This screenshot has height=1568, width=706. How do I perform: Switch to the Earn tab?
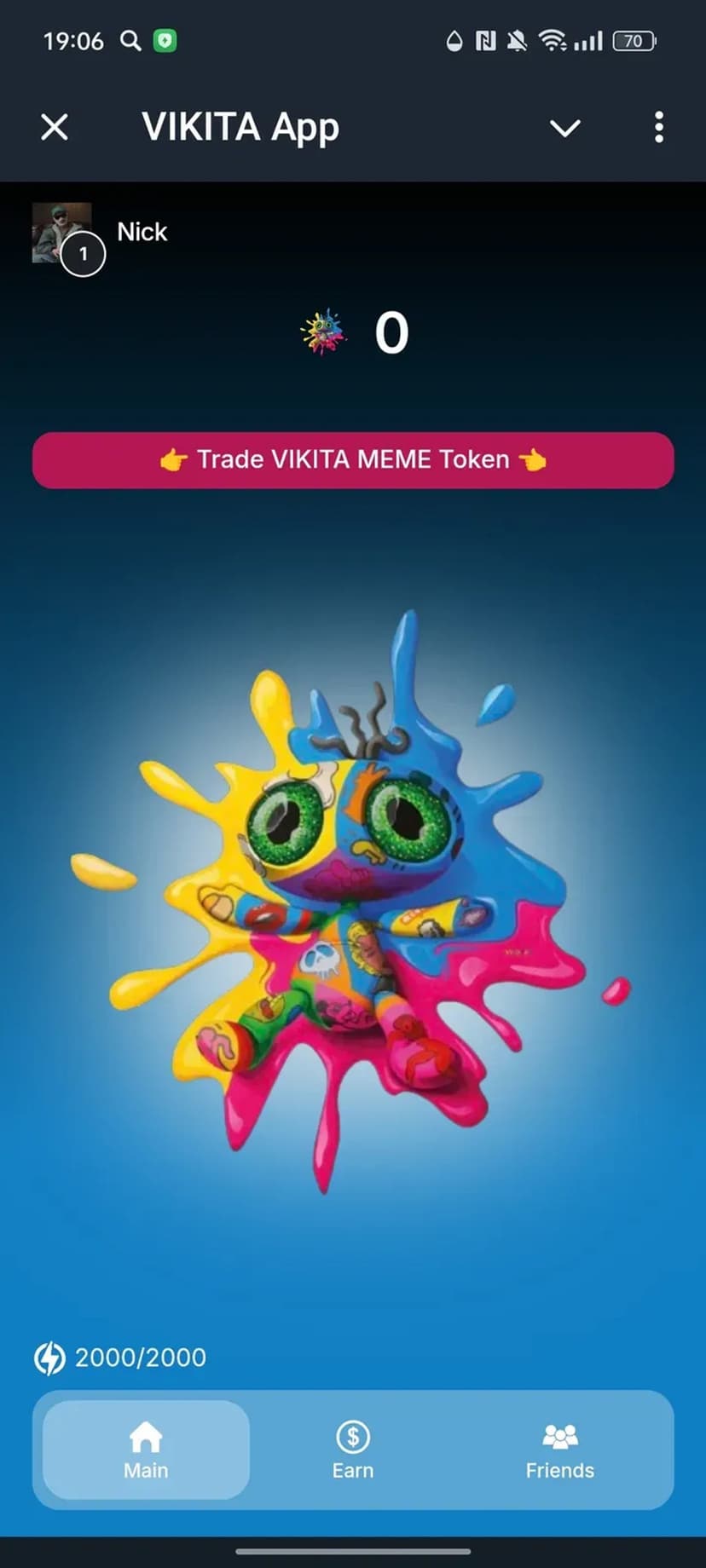tap(353, 1450)
